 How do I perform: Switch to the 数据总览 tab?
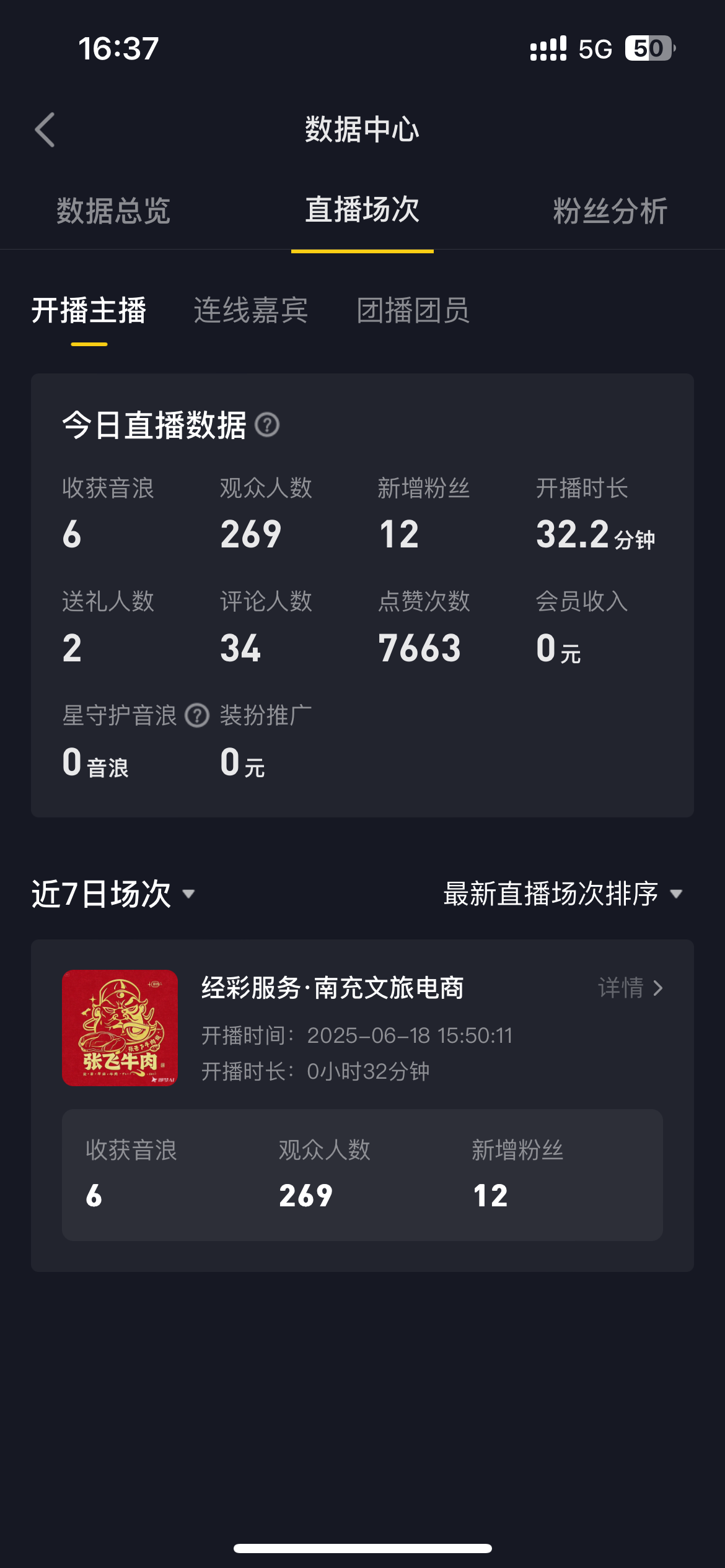[x=113, y=211]
